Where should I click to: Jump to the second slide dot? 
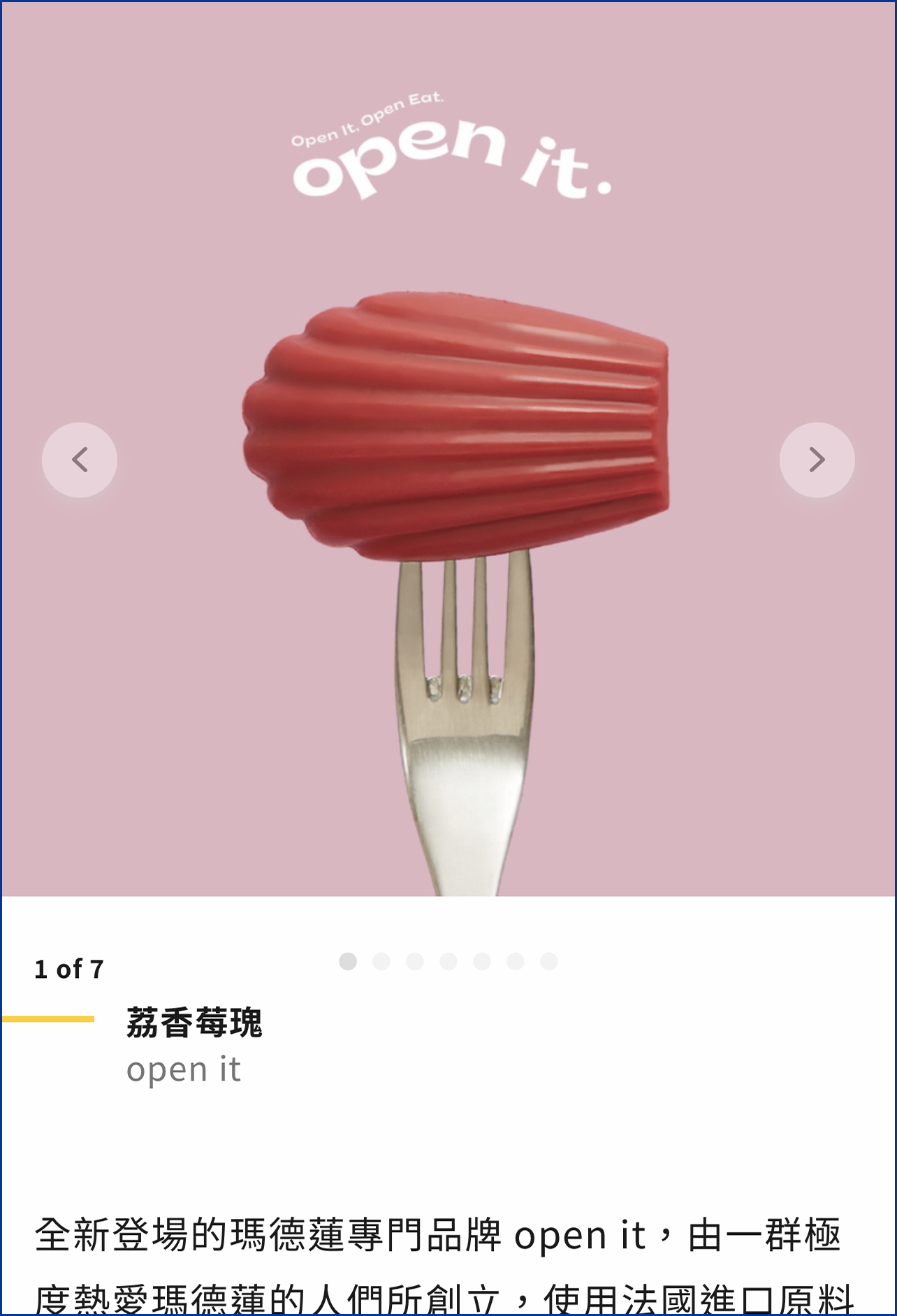point(381,961)
